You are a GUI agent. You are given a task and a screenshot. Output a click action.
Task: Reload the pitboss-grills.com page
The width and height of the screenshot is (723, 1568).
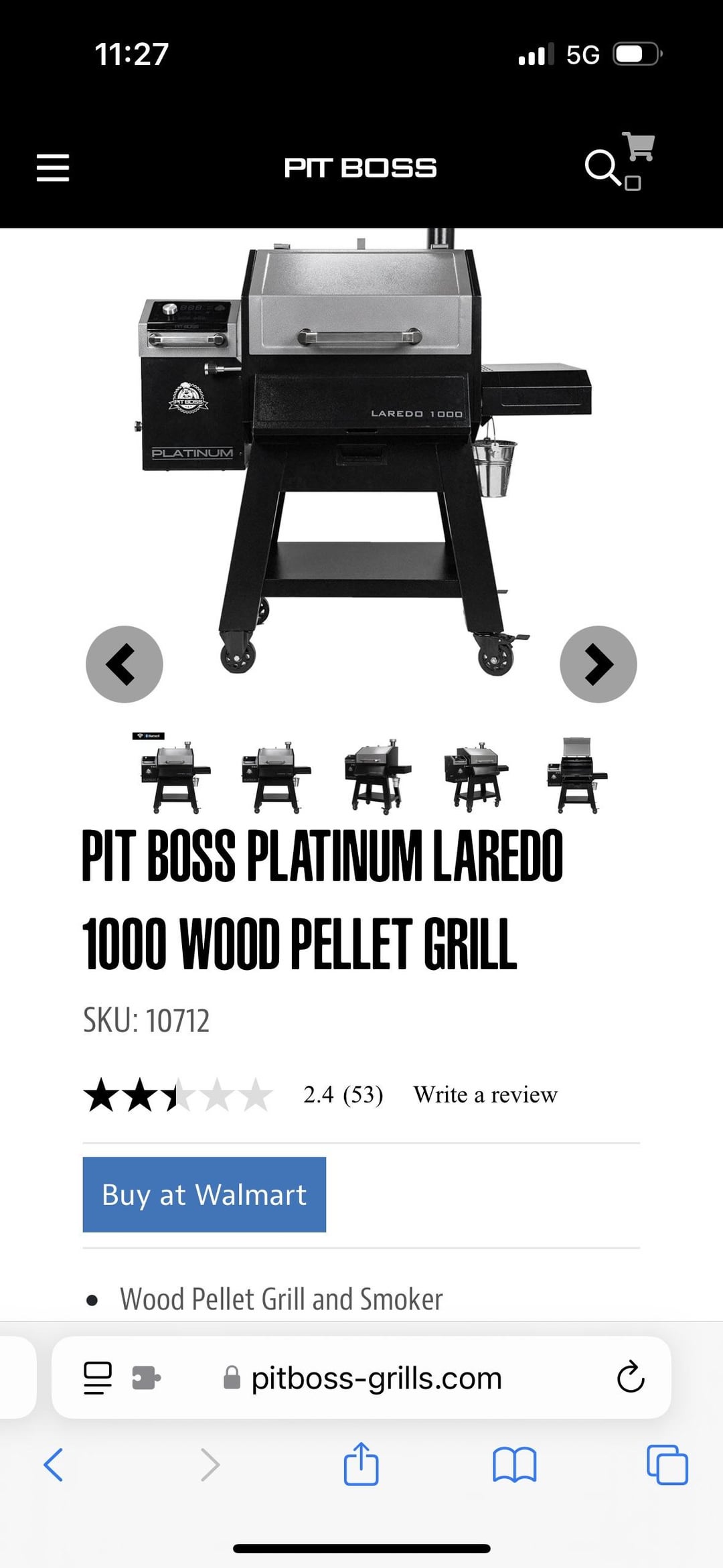click(x=630, y=1378)
